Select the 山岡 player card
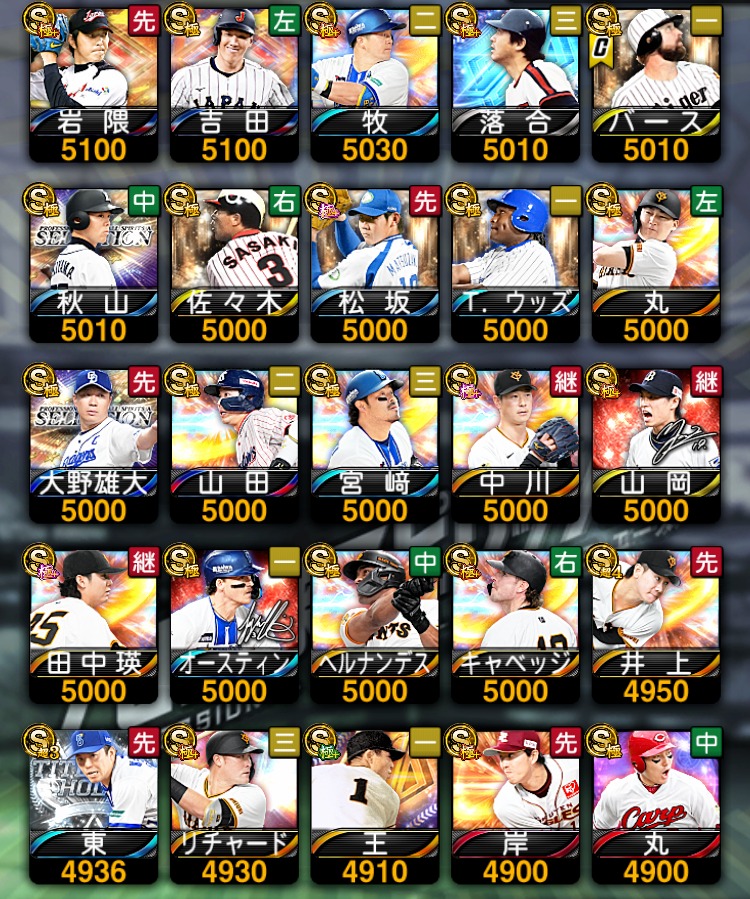 pos(655,445)
